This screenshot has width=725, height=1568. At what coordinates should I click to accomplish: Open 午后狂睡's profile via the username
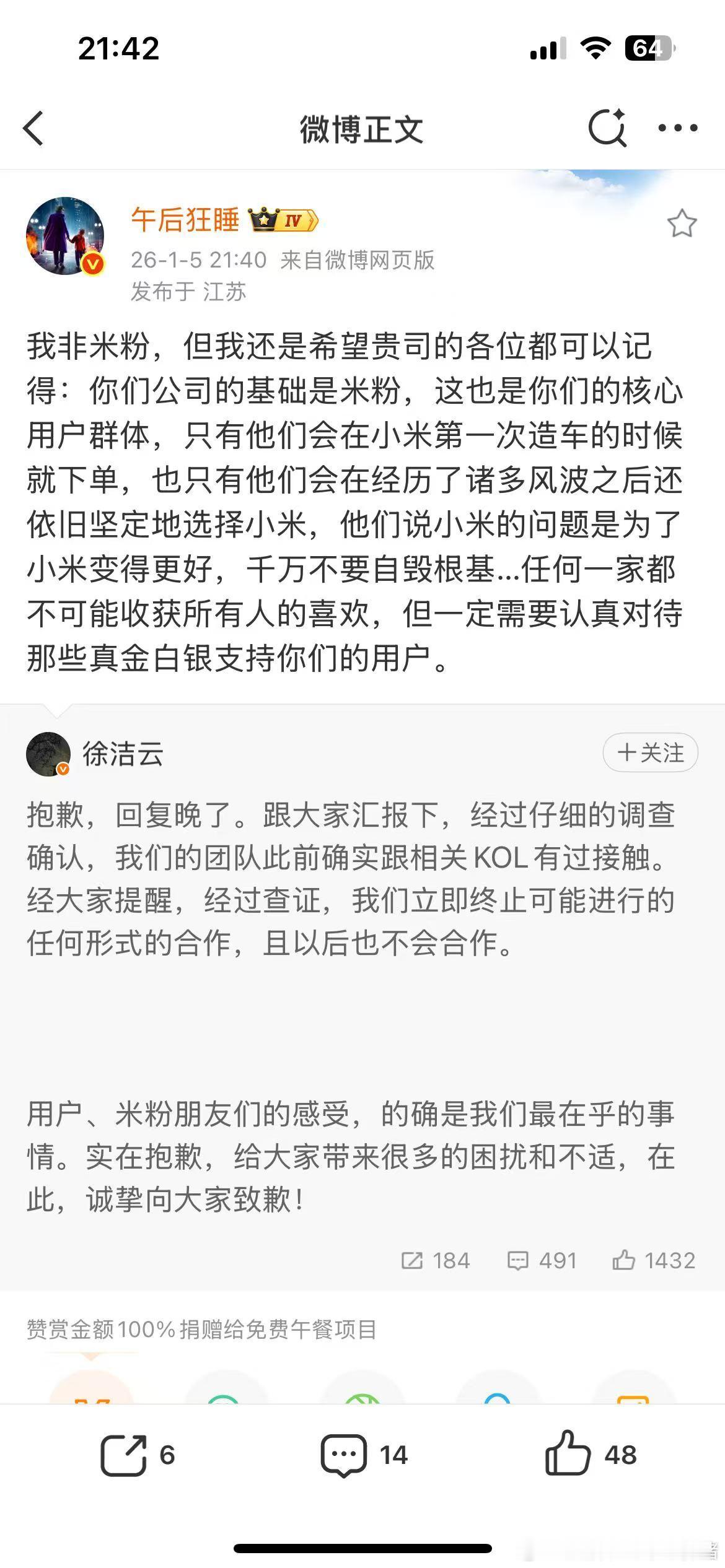click(x=183, y=220)
